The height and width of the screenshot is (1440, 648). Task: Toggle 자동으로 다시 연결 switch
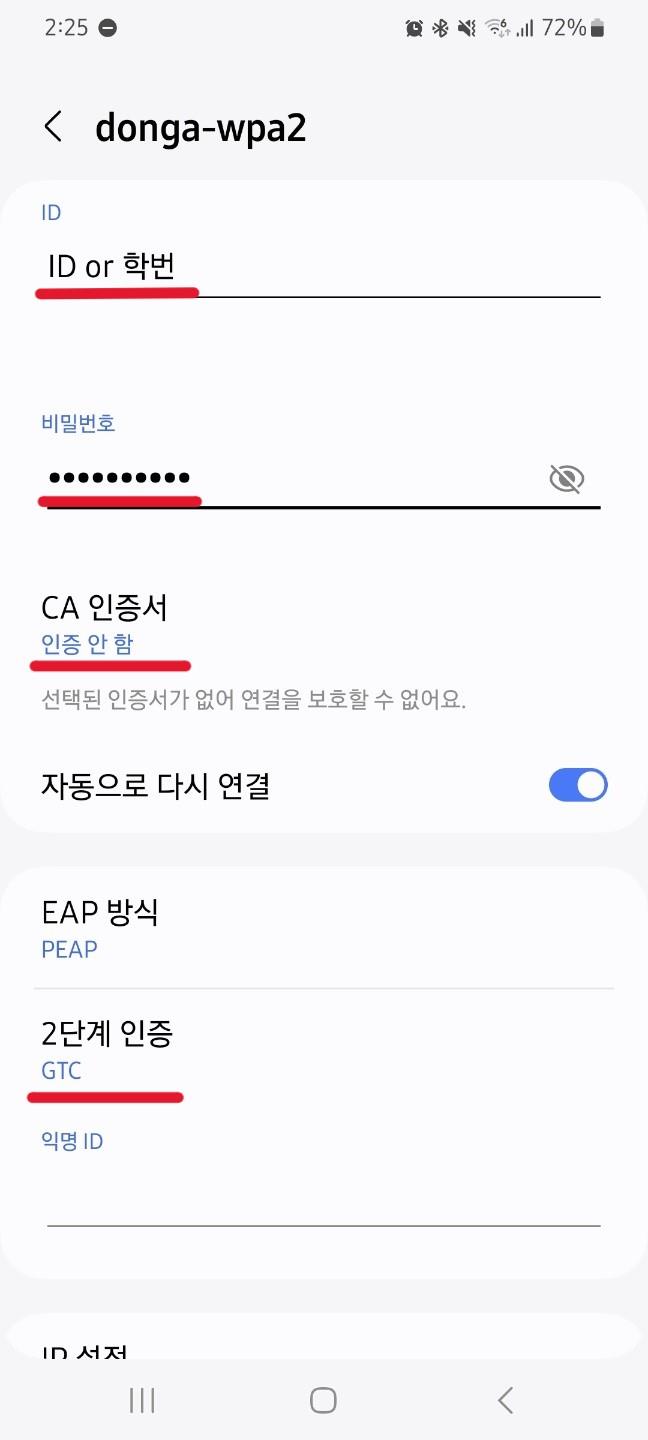coord(577,785)
